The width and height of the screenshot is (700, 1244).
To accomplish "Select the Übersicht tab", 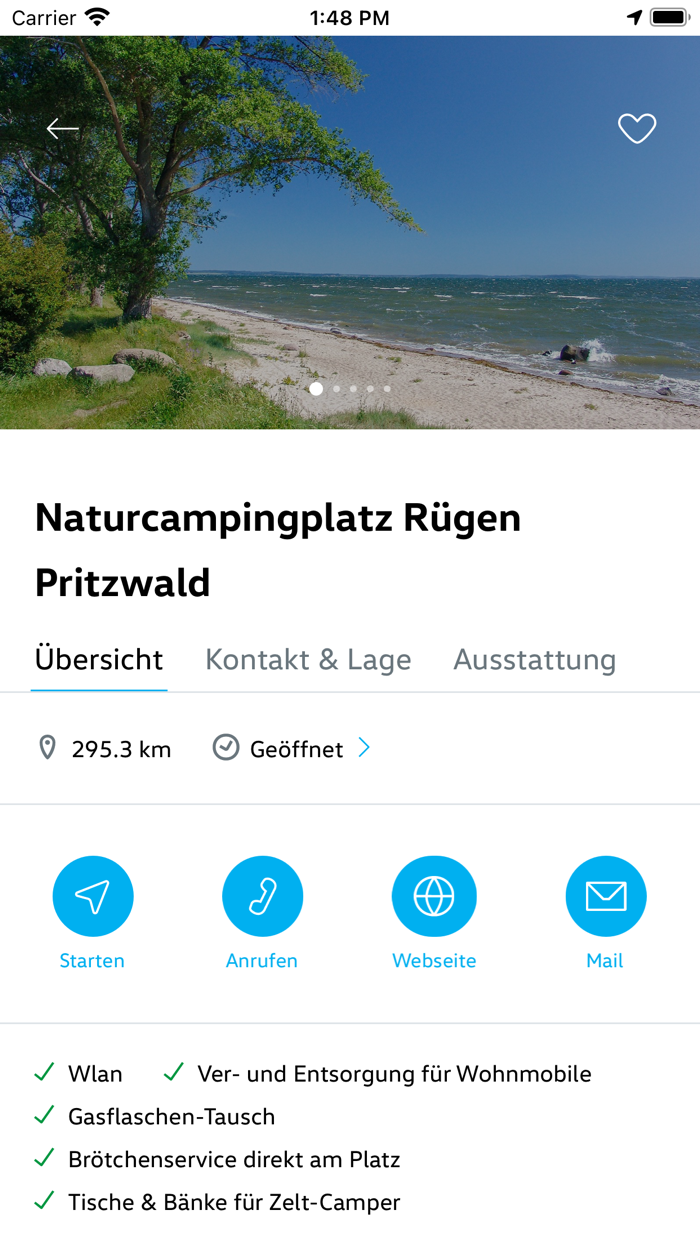I will click(99, 660).
